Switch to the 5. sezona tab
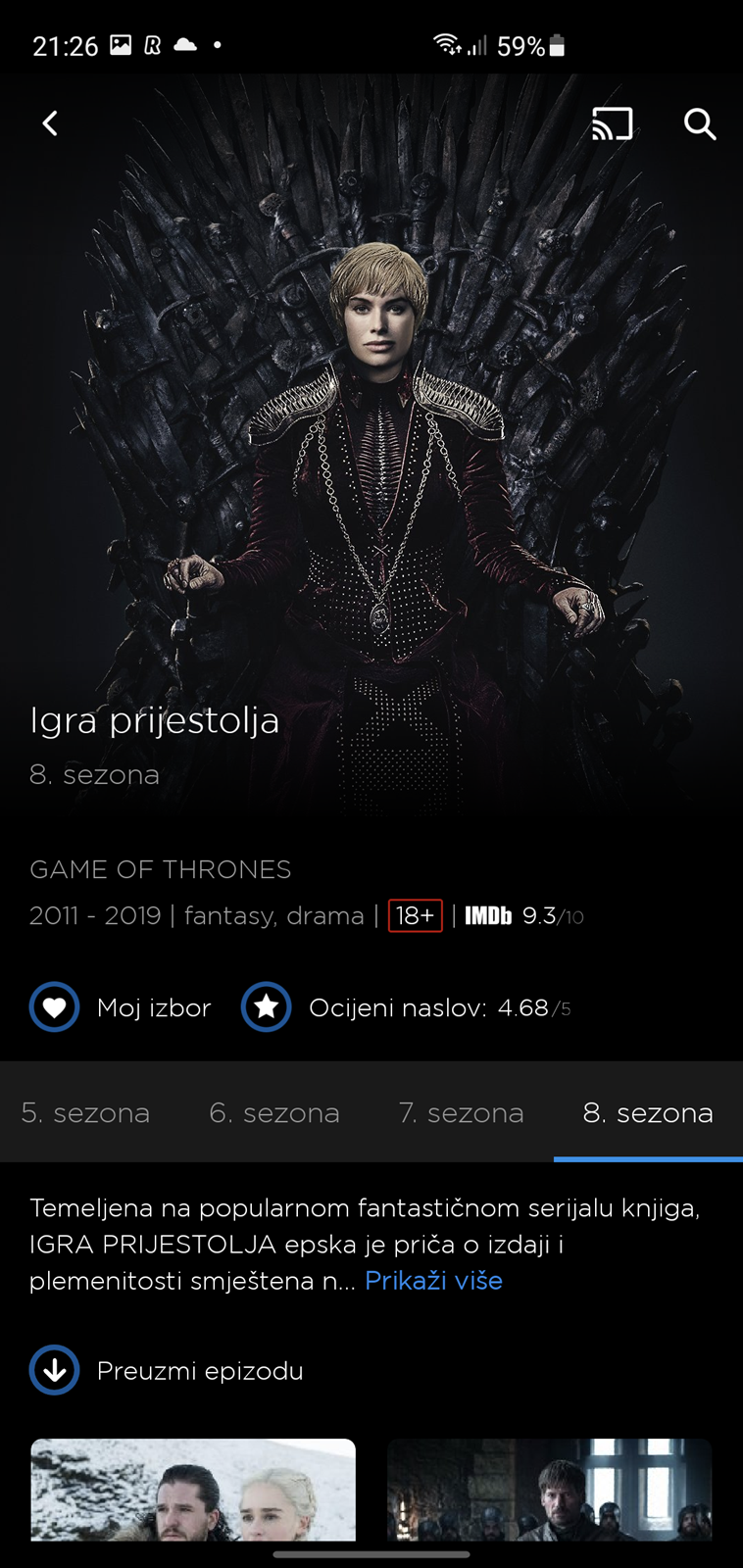 point(85,1113)
